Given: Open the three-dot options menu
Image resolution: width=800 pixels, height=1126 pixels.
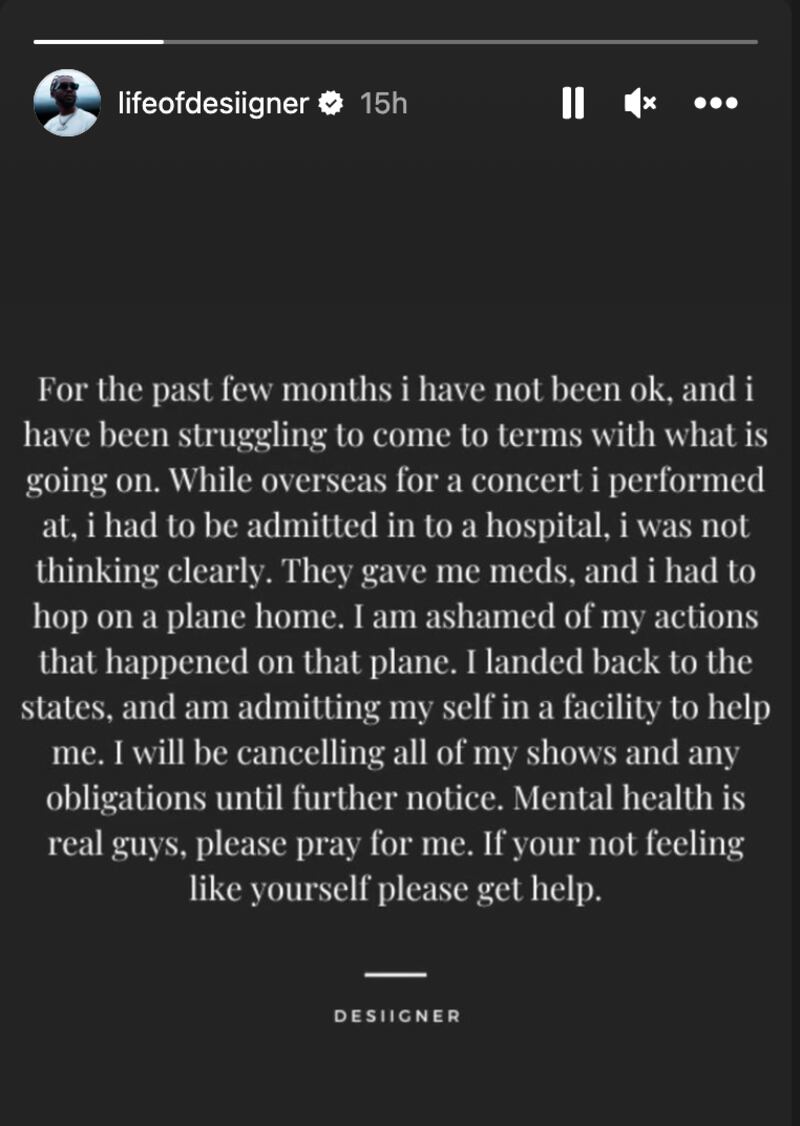Looking at the screenshot, I should [x=716, y=103].
